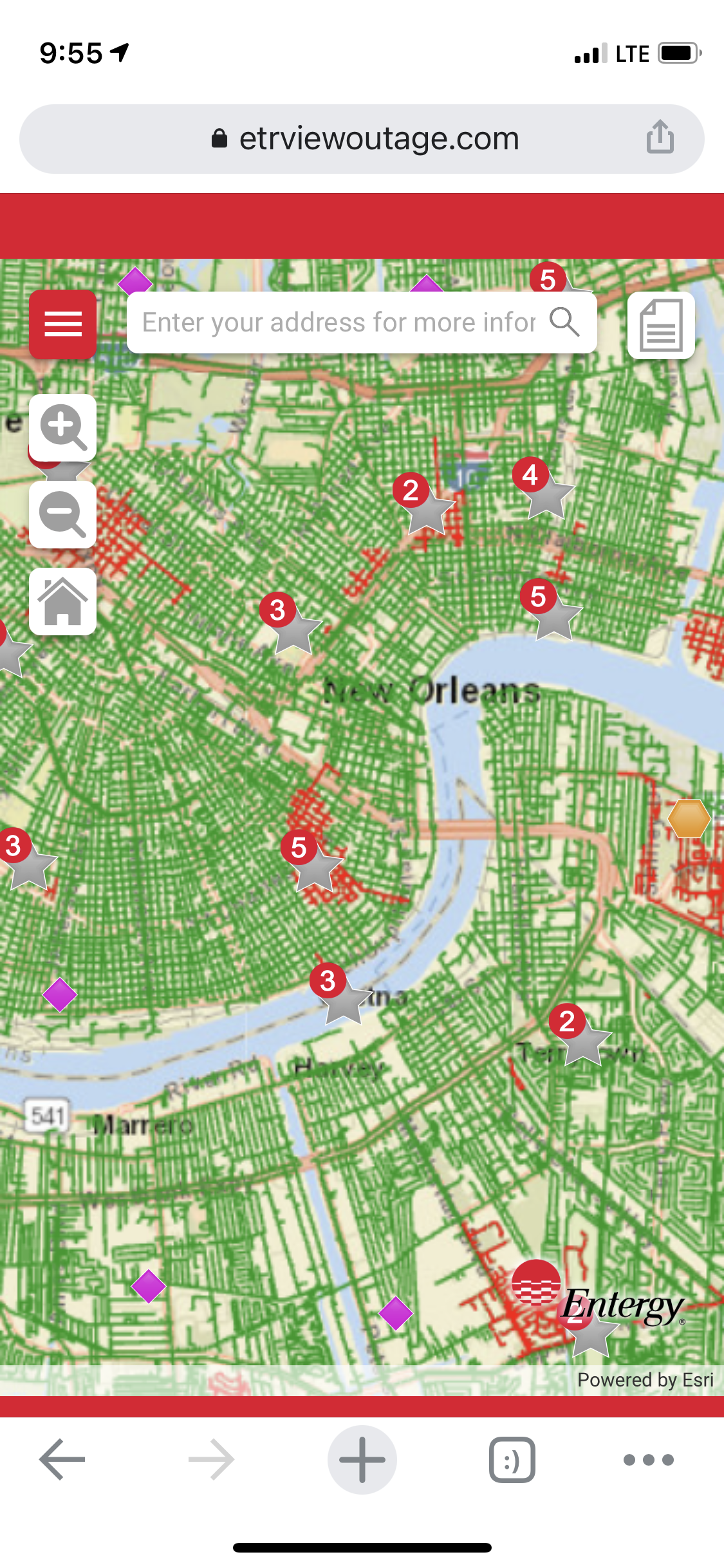Tap the magnifier search icon

[x=564, y=322]
